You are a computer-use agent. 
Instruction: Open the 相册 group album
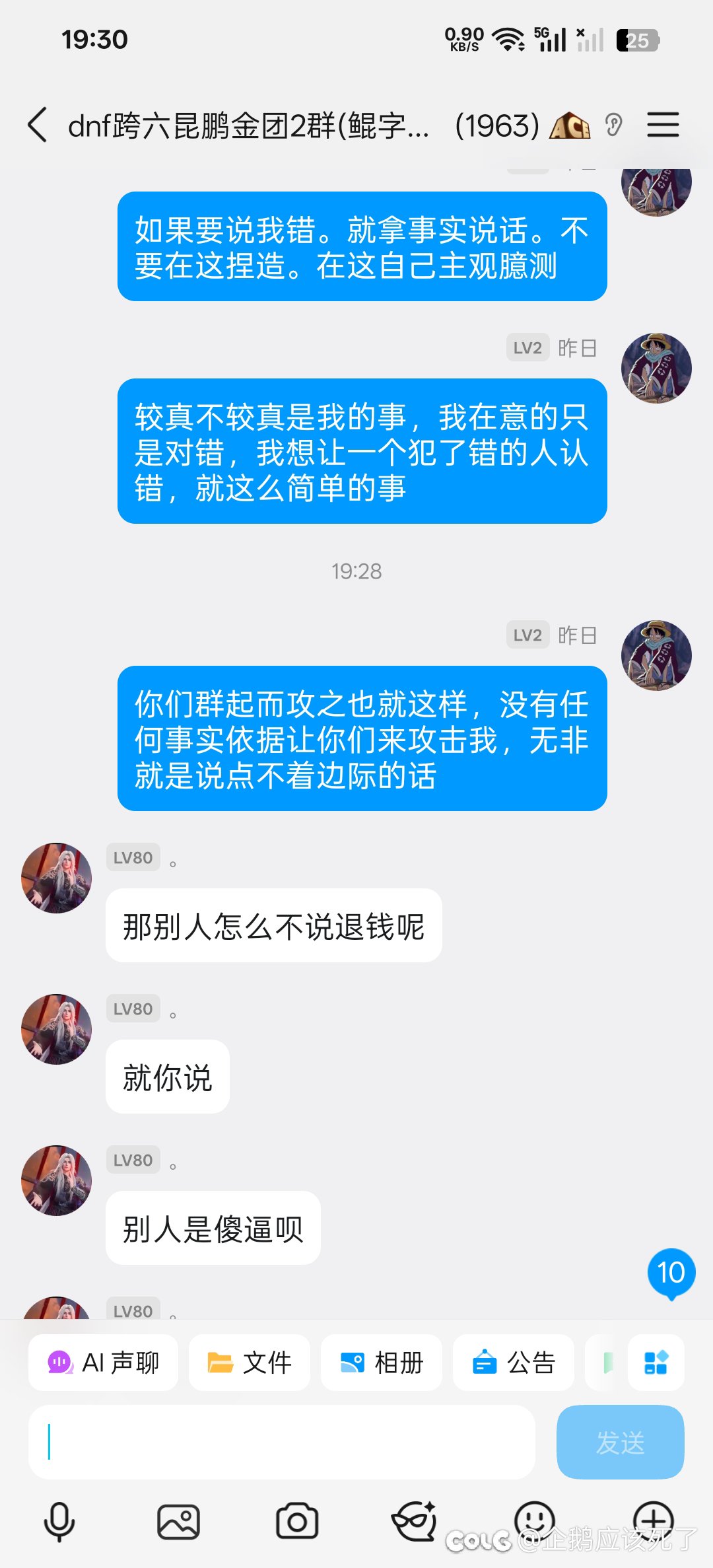[382, 1363]
